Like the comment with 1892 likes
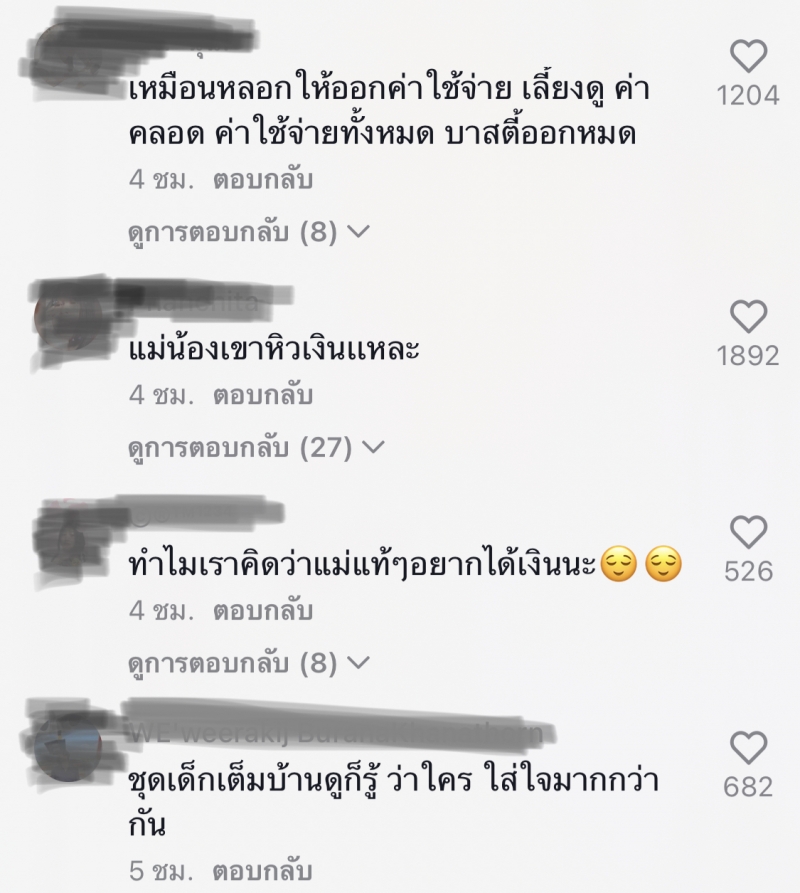The width and height of the screenshot is (800, 893). point(748,317)
